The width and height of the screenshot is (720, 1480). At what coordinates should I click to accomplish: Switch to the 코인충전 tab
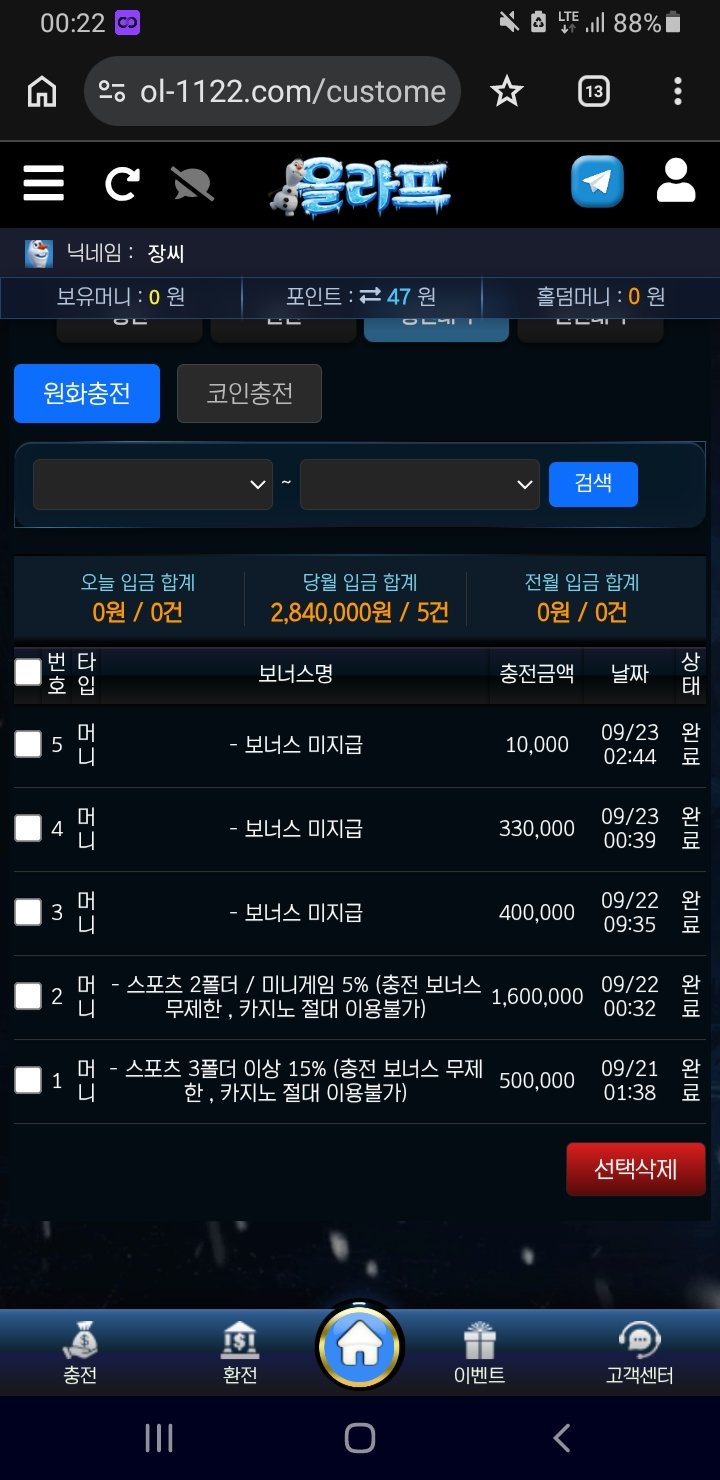249,393
